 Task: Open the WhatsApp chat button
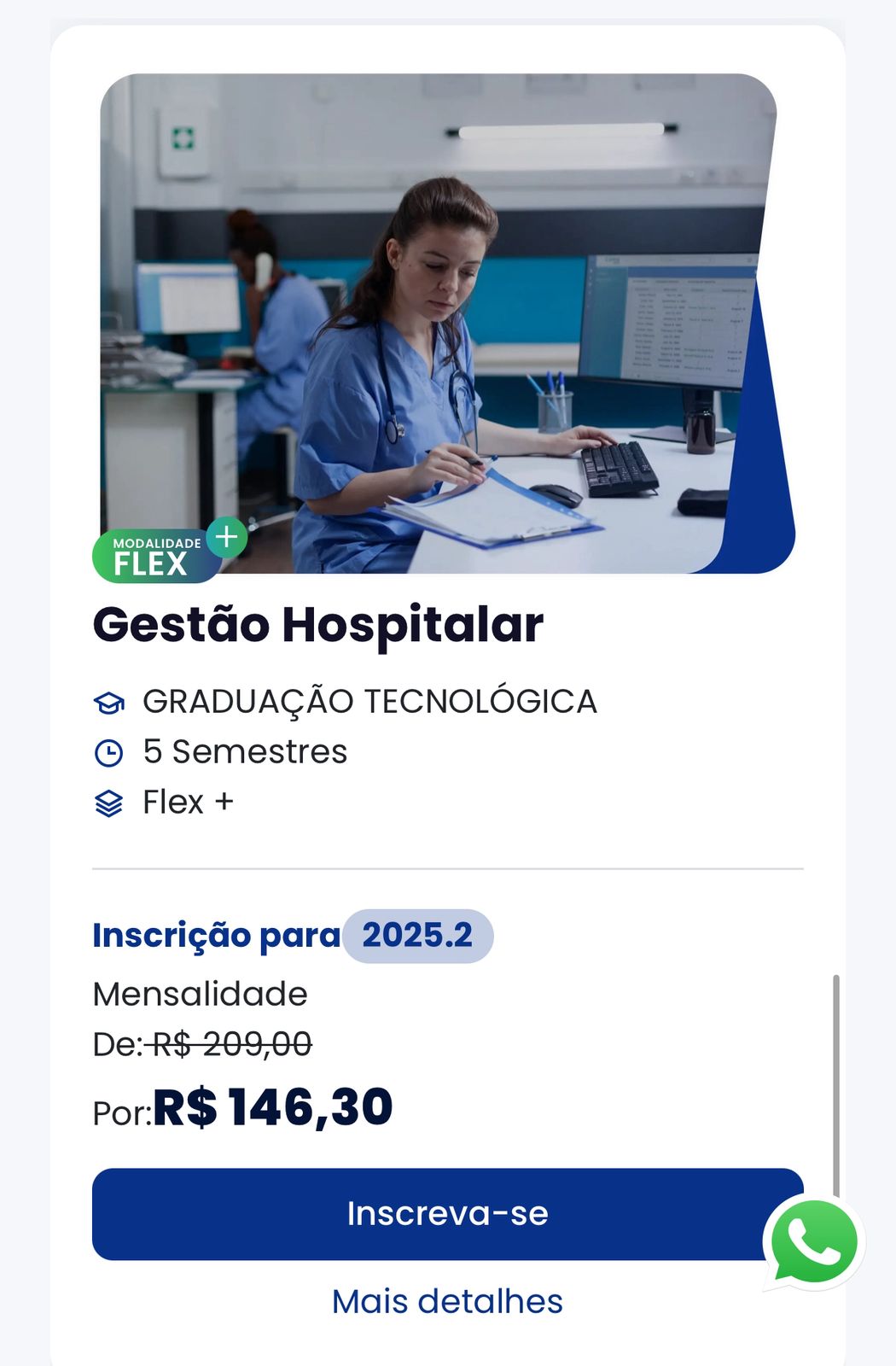click(x=813, y=1242)
